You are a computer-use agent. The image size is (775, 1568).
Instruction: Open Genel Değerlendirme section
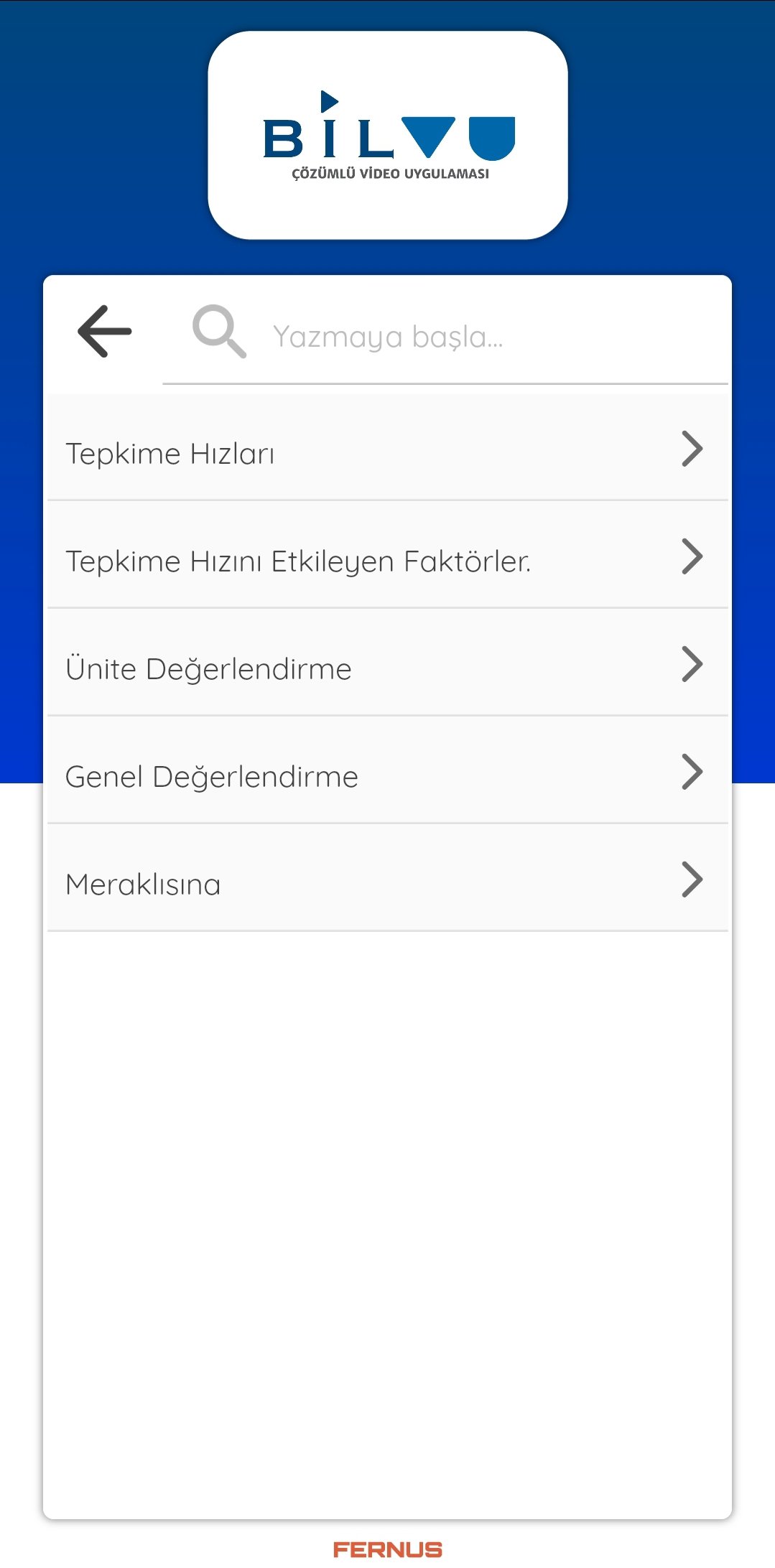[x=388, y=770]
